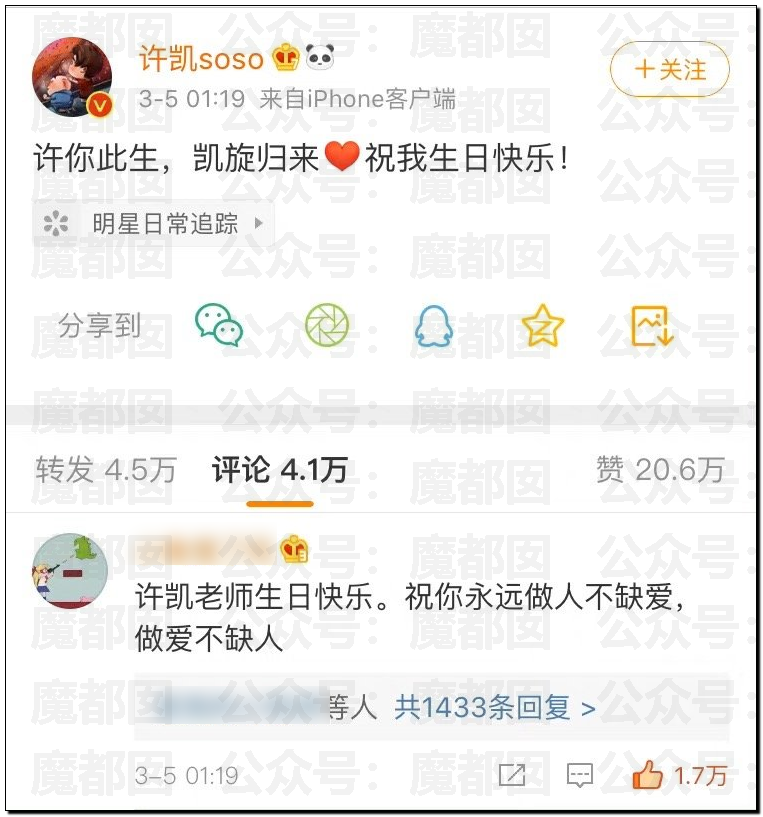This screenshot has width=763, height=817.
Task: Share the post to WeChat Moments
Action: click(x=327, y=326)
